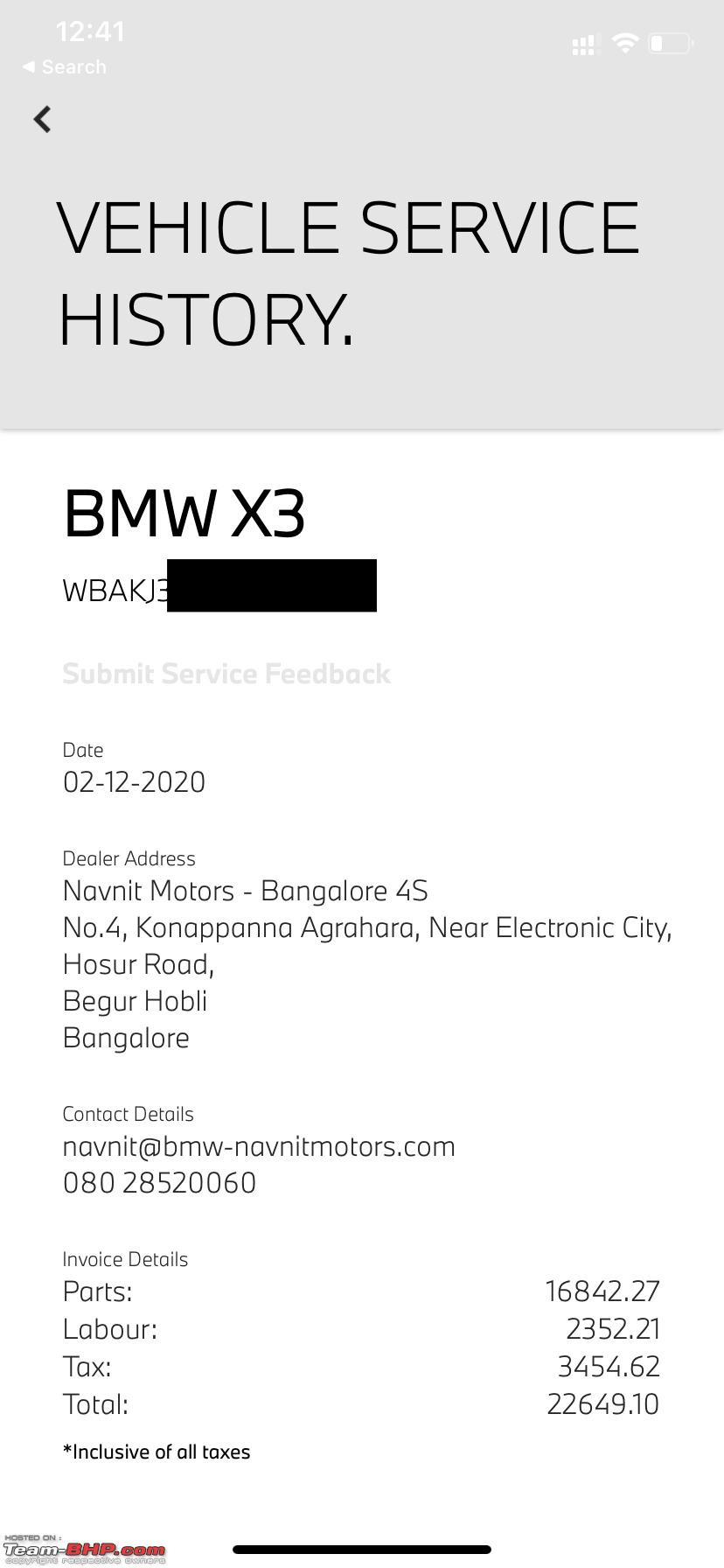Return to Search via status bar link
The width and height of the screenshot is (724, 1568).
(x=65, y=67)
